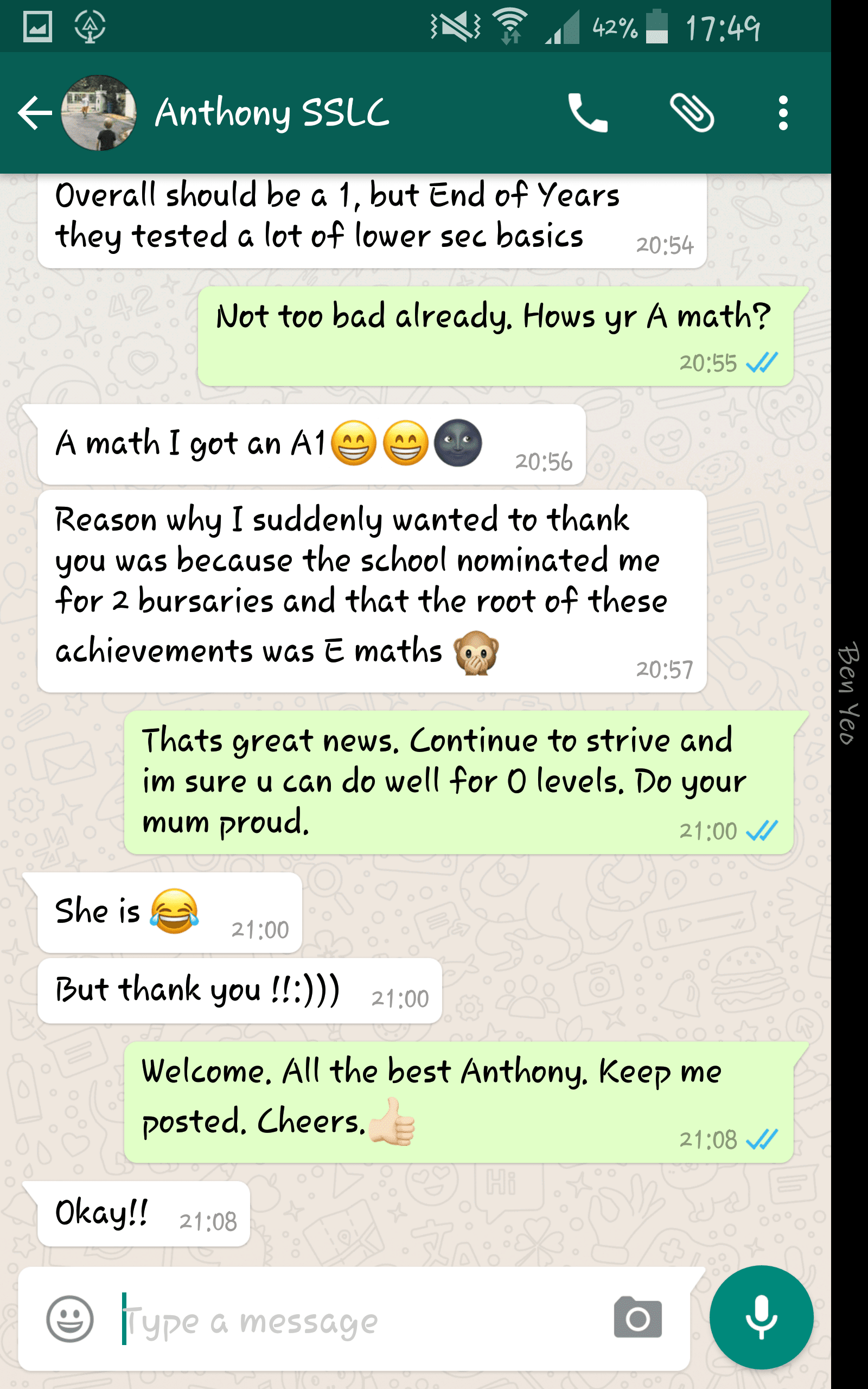Viewport: 868px width, 1389px height.
Task: Go back to the chat list
Action: click(x=34, y=113)
